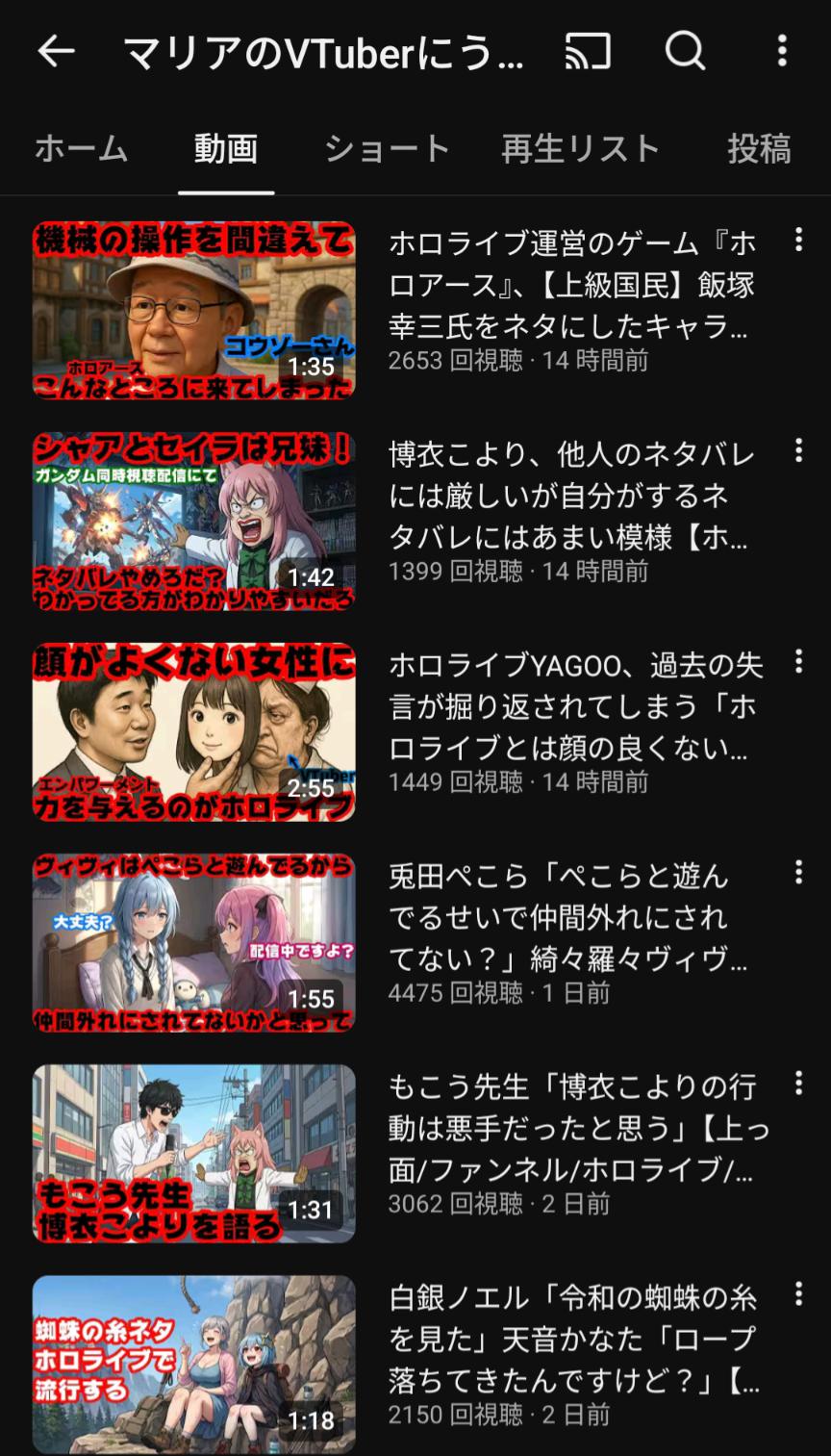Cast to another device

click(588, 52)
